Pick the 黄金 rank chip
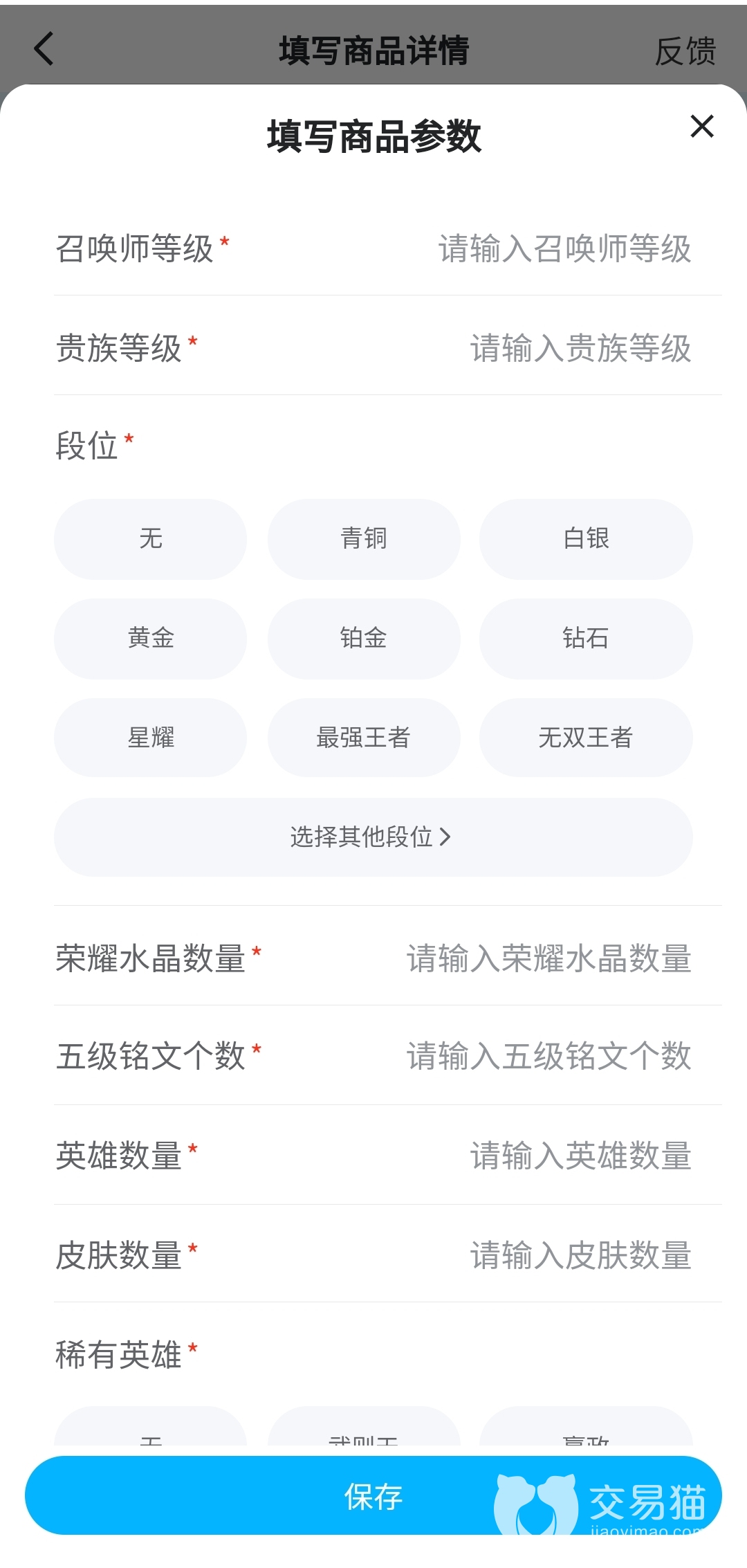This screenshot has width=747, height=1568. click(x=150, y=638)
